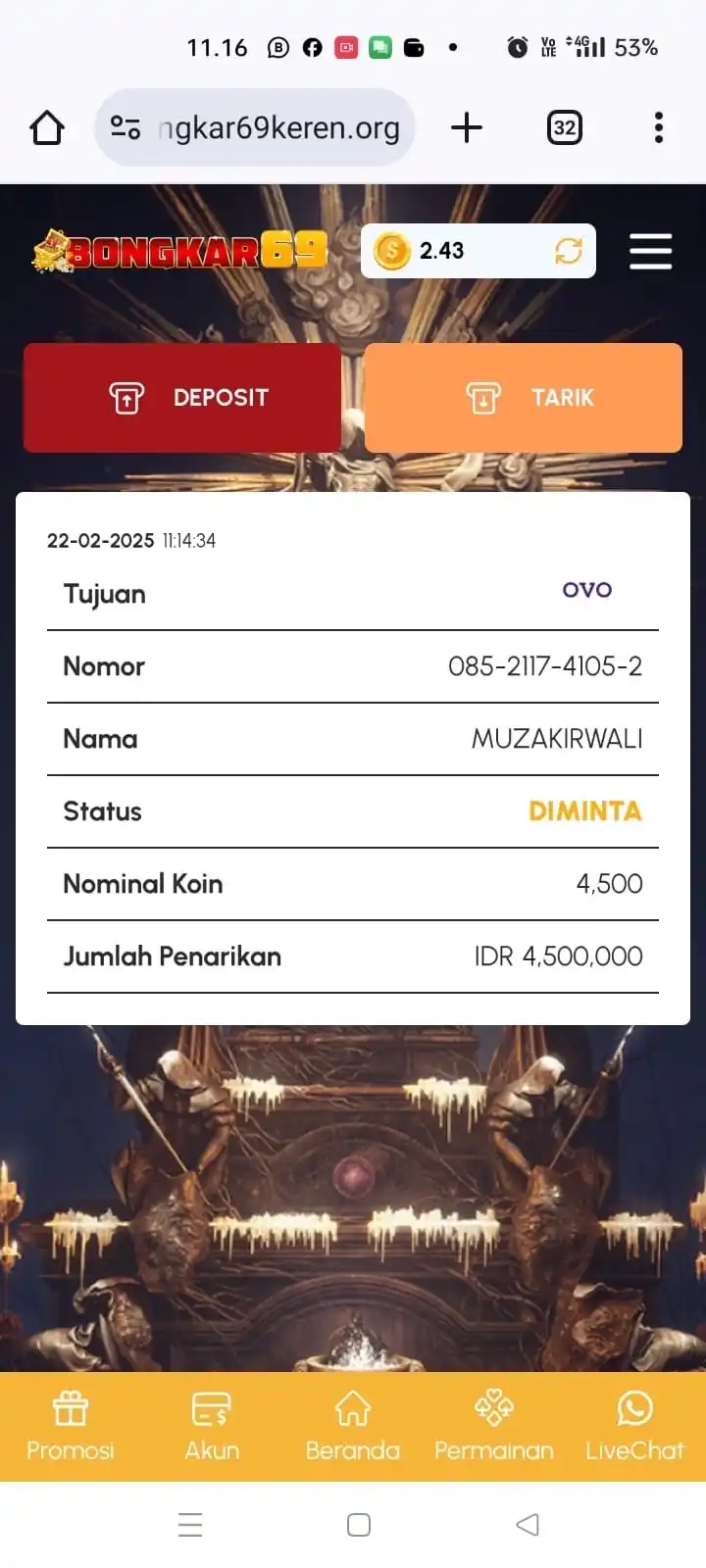706x1568 pixels.
Task: Go to the Beranda tab
Action: (x=353, y=1427)
